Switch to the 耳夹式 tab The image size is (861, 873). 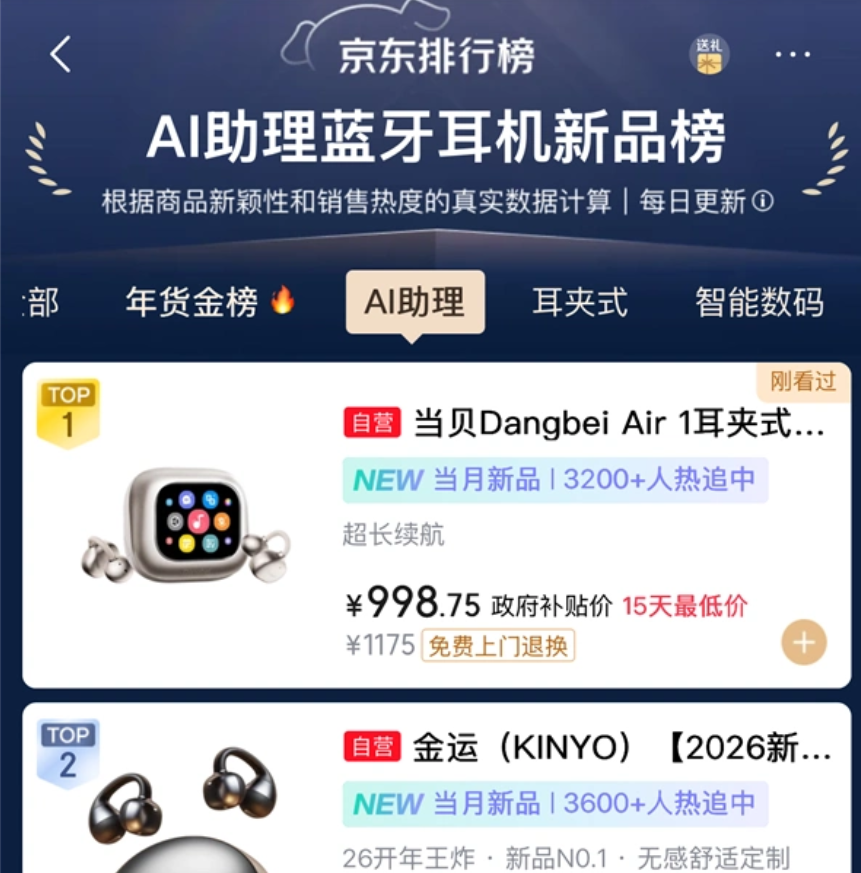click(x=581, y=302)
